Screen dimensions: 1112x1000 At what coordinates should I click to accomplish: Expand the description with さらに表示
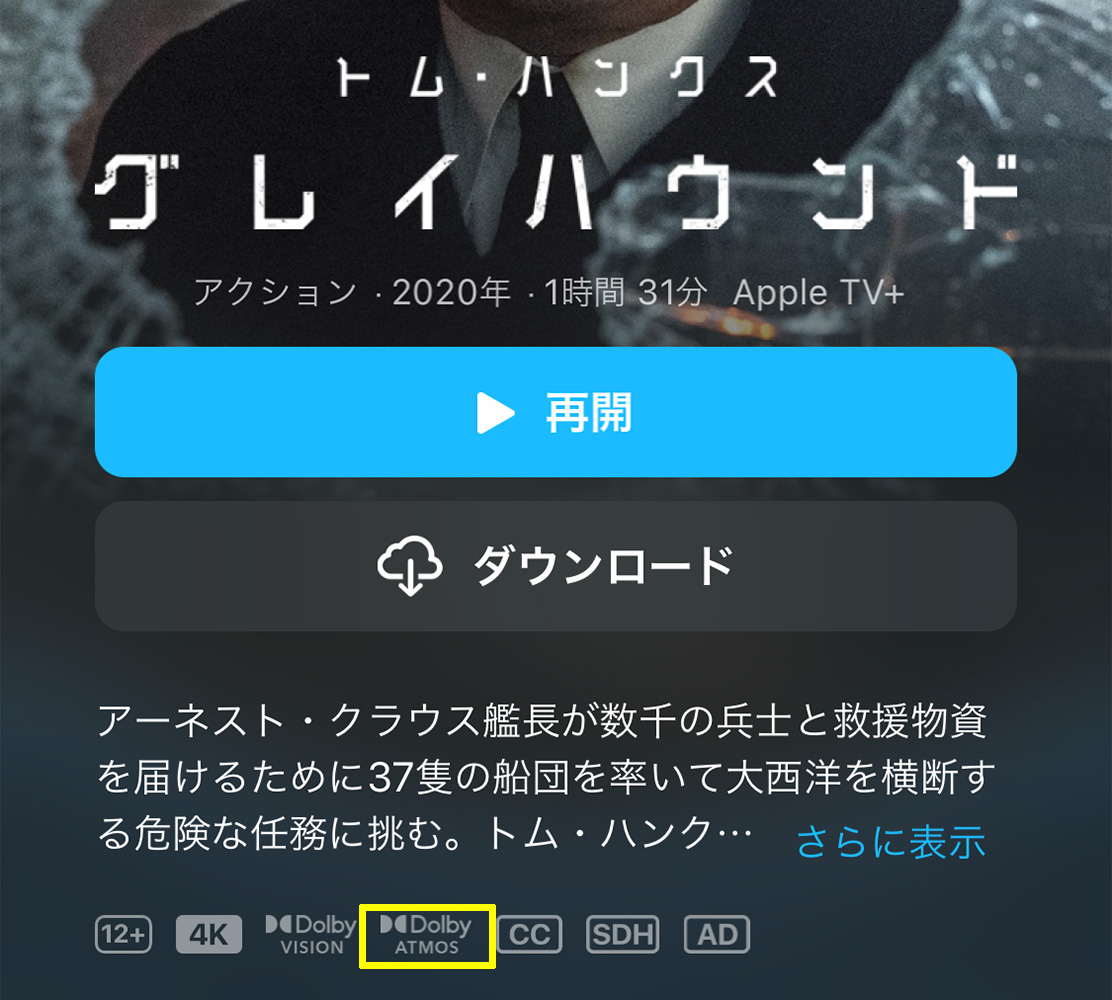coord(890,842)
